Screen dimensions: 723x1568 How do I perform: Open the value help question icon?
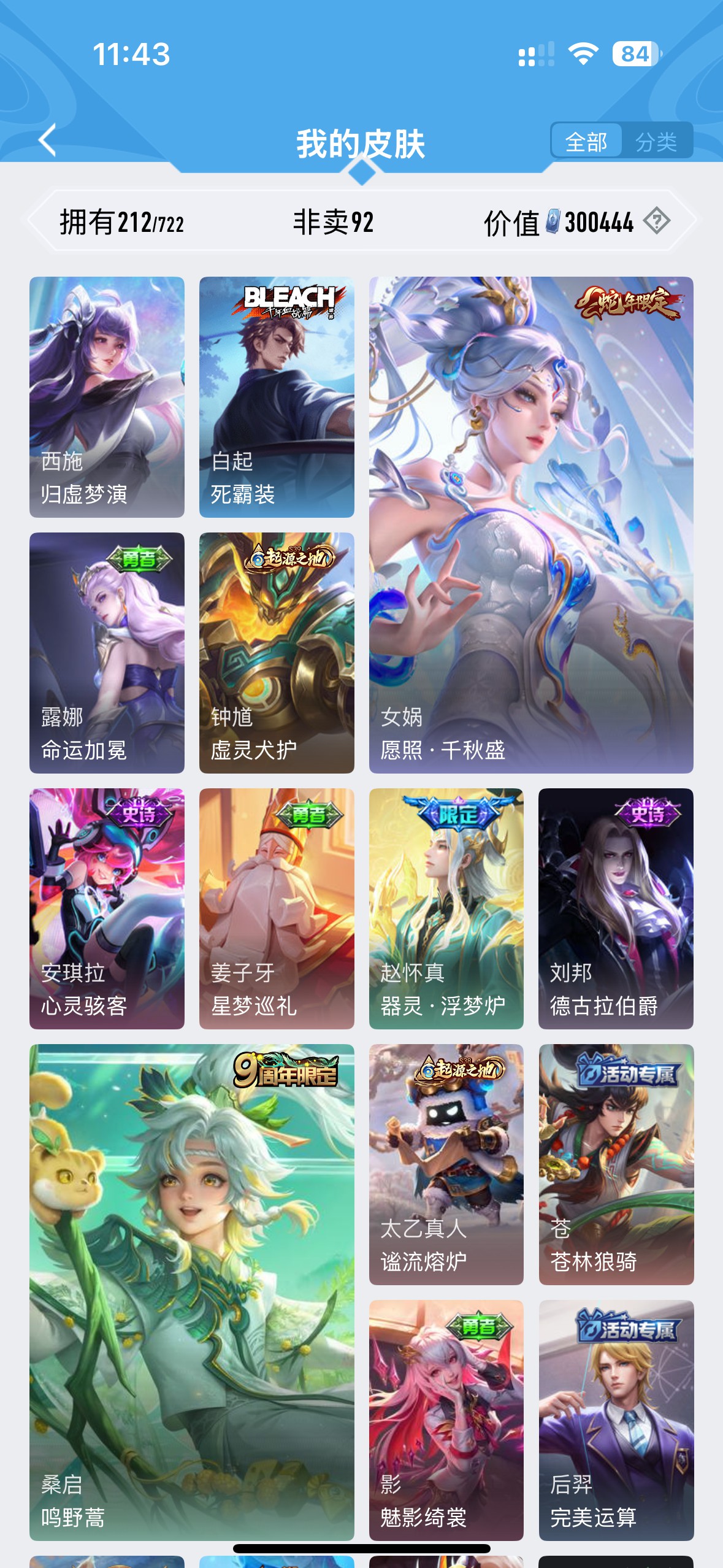click(657, 221)
